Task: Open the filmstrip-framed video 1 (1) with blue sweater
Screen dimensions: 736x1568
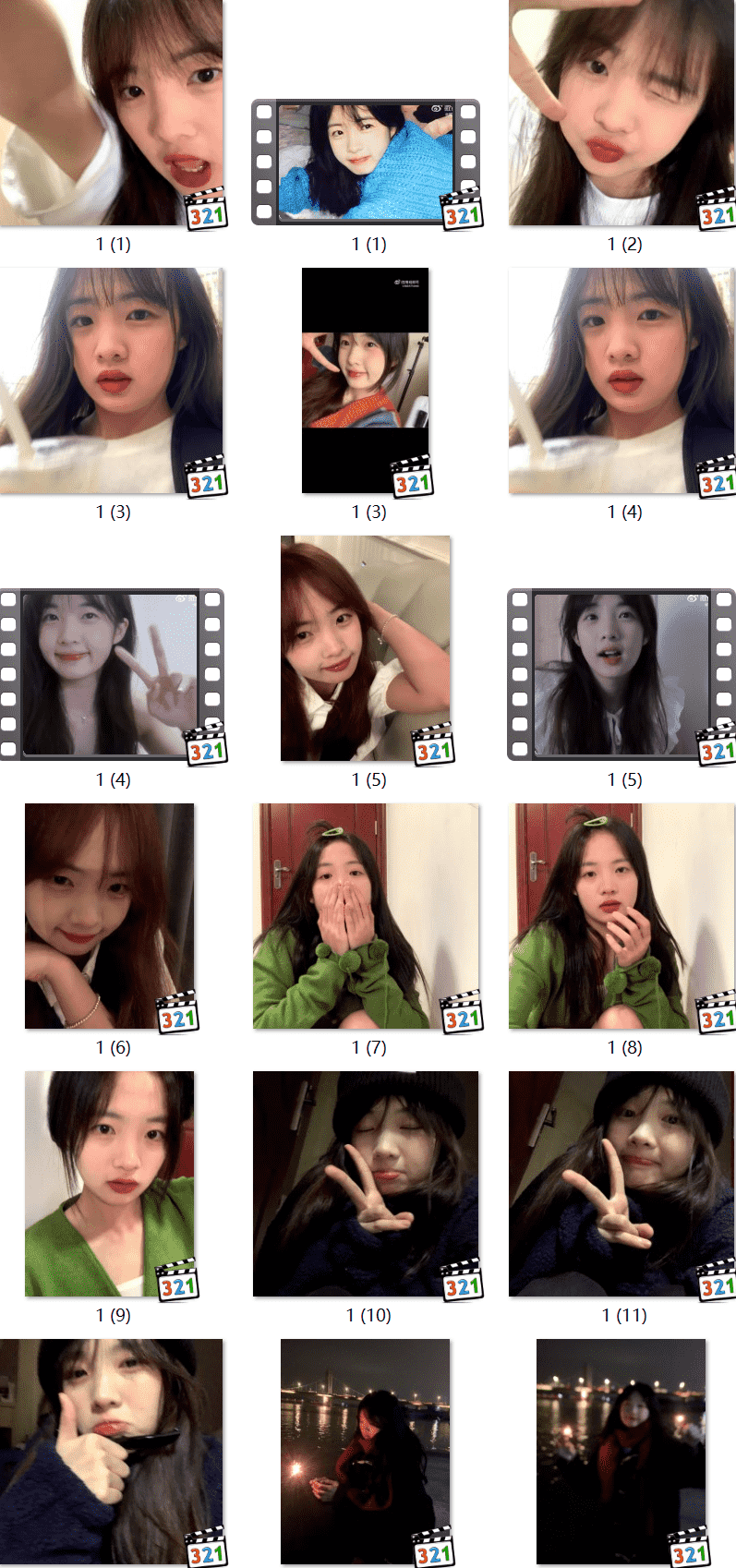Action: pos(366,162)
